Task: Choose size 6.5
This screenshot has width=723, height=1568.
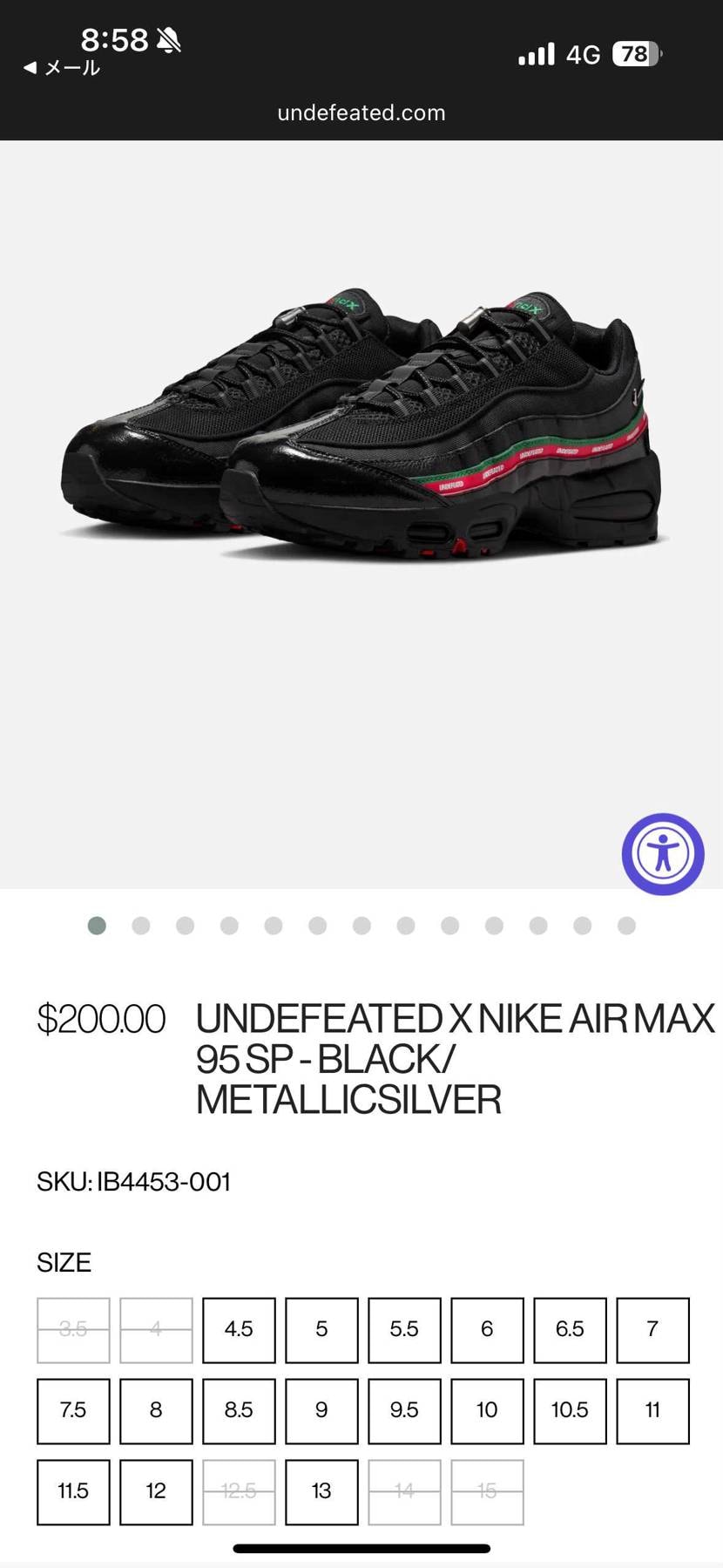Action: [570, 1329]
